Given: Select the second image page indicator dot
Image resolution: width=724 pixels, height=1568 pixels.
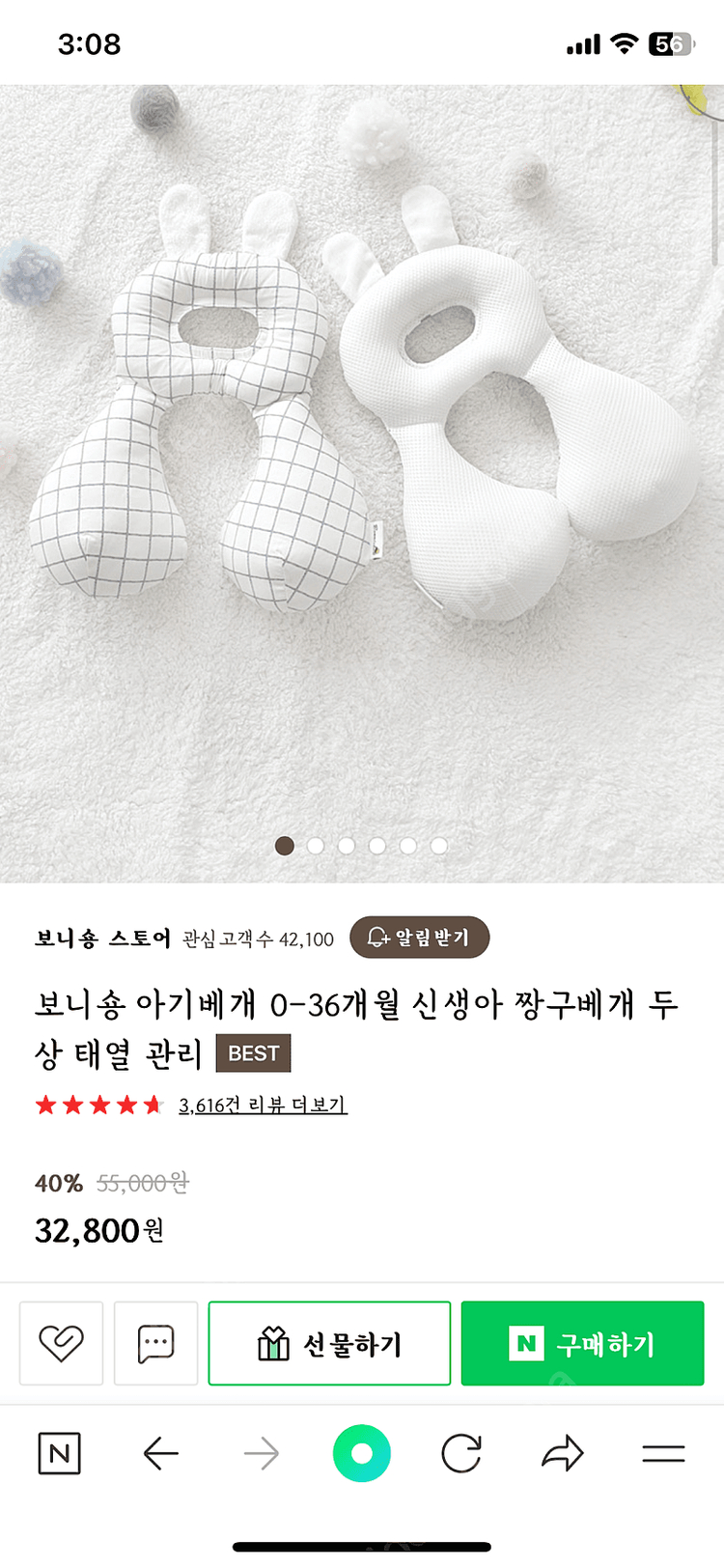Looking at the screenshot, I should (316, 846).
